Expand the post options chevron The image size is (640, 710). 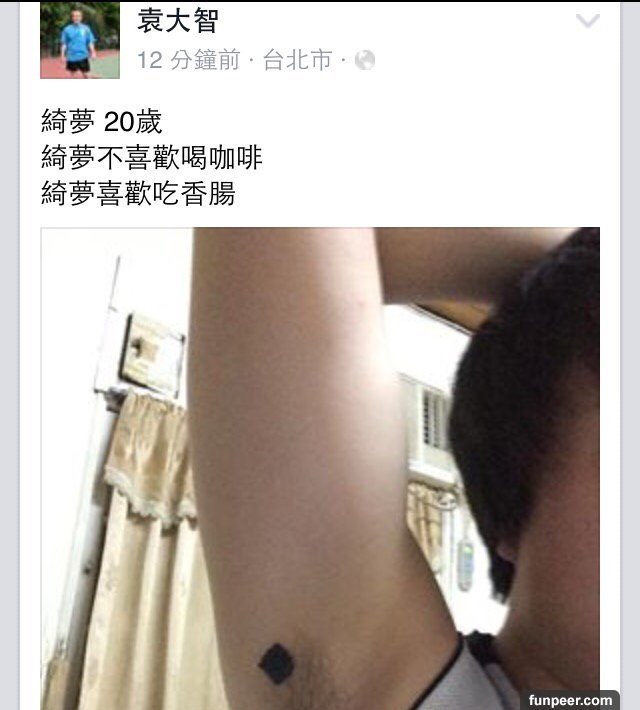point(588,21)
